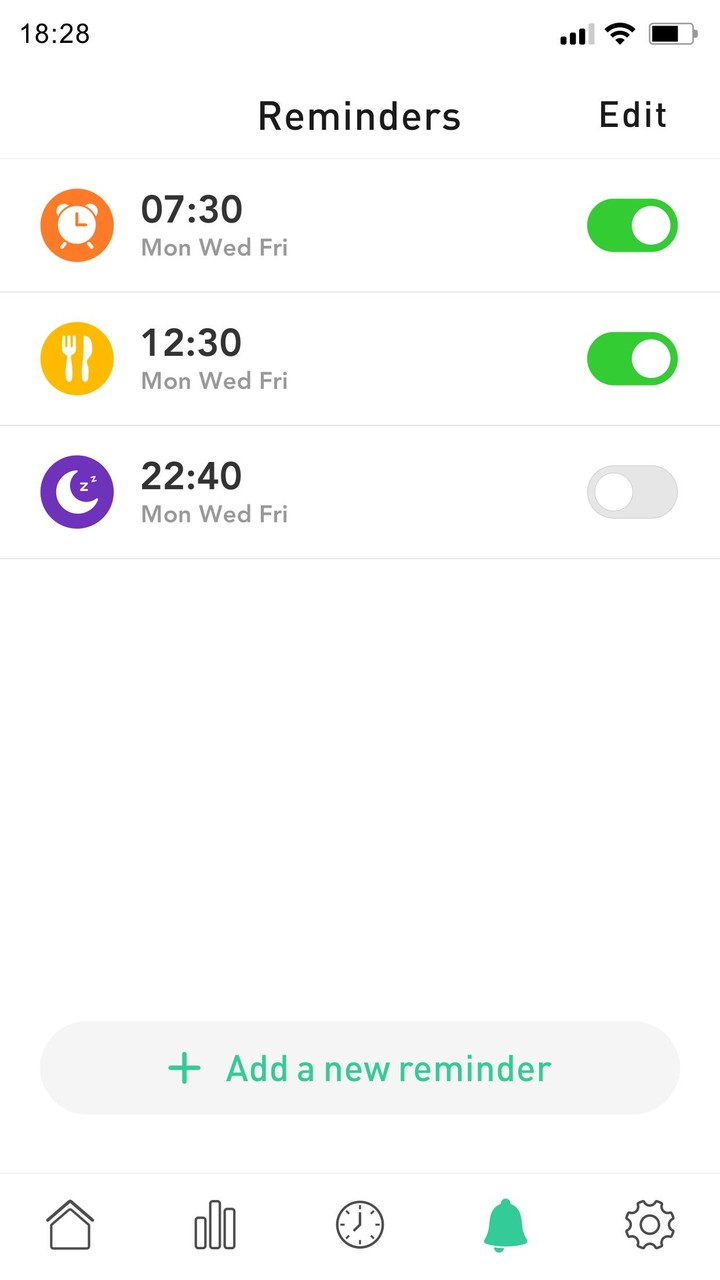
Task: Enable the 22:40 reminder toggle
Action: click(x=632, y=491)
